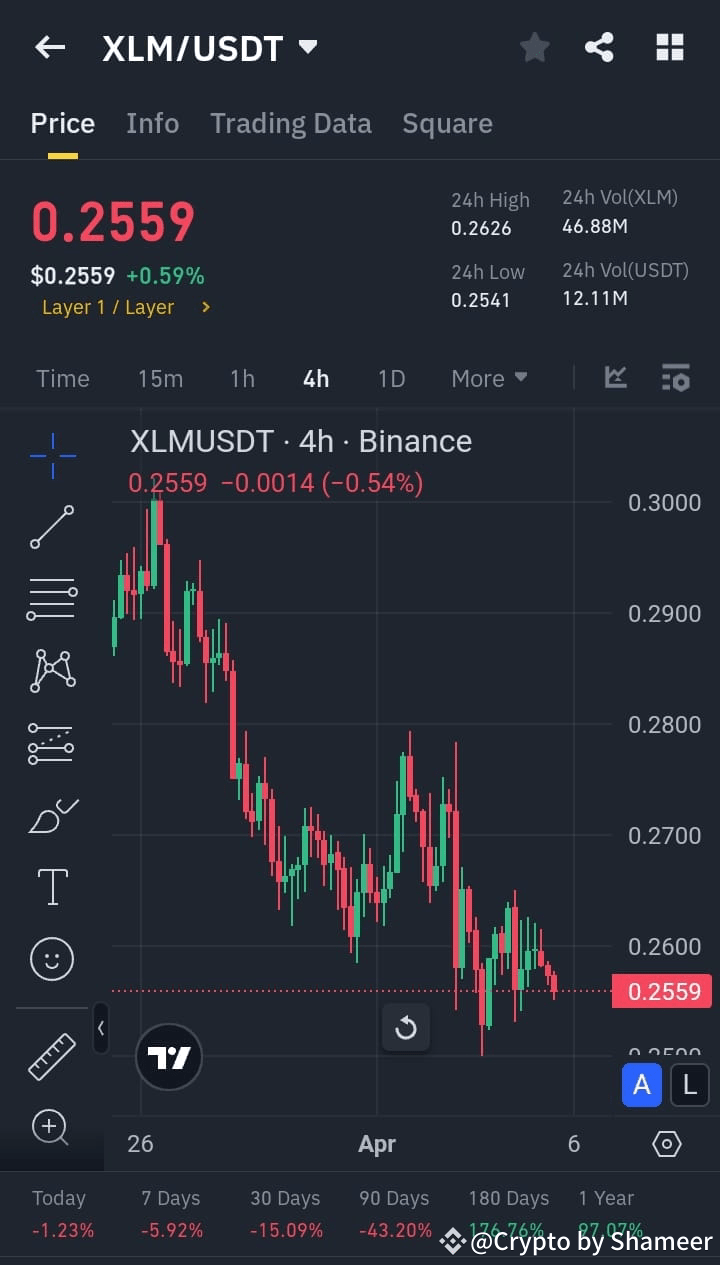Open the Info tab

tap(152, 122)
